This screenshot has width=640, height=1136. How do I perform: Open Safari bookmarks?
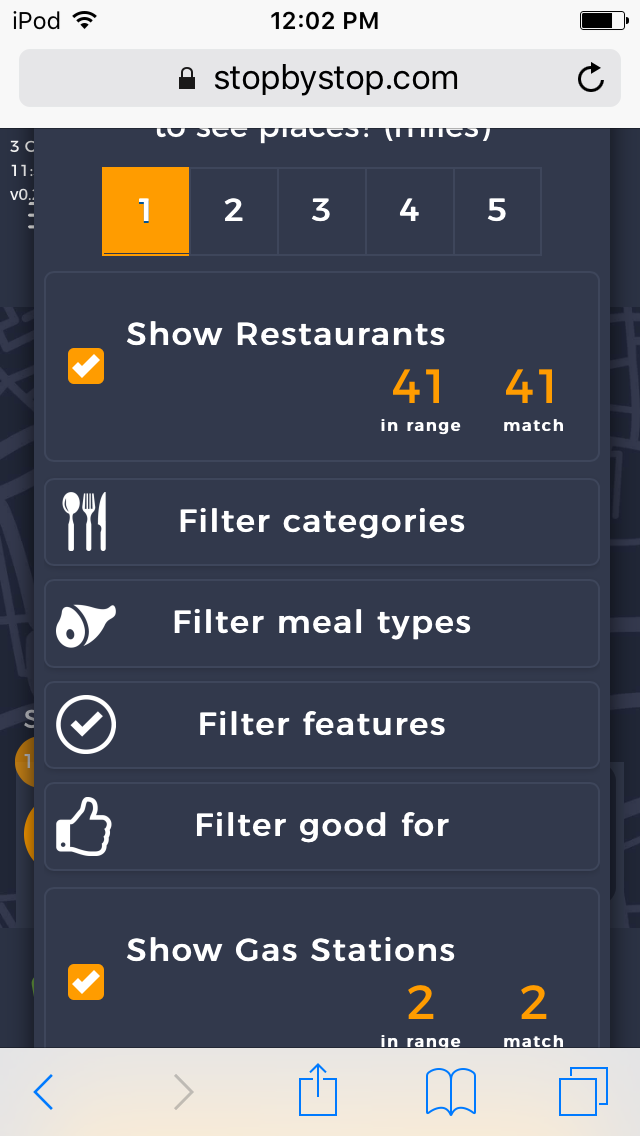pyautogui.click(x=451, y=1092)
